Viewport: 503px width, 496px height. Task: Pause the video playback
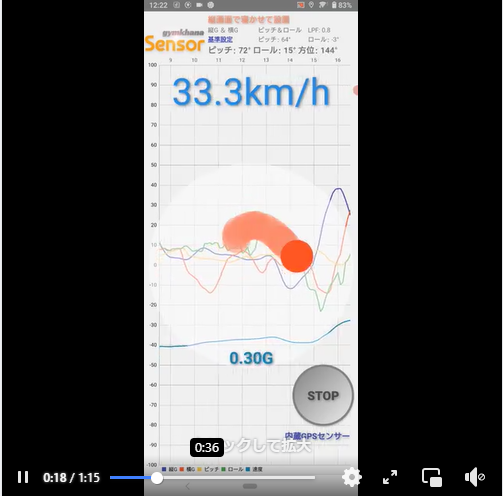tap(23, 477)
